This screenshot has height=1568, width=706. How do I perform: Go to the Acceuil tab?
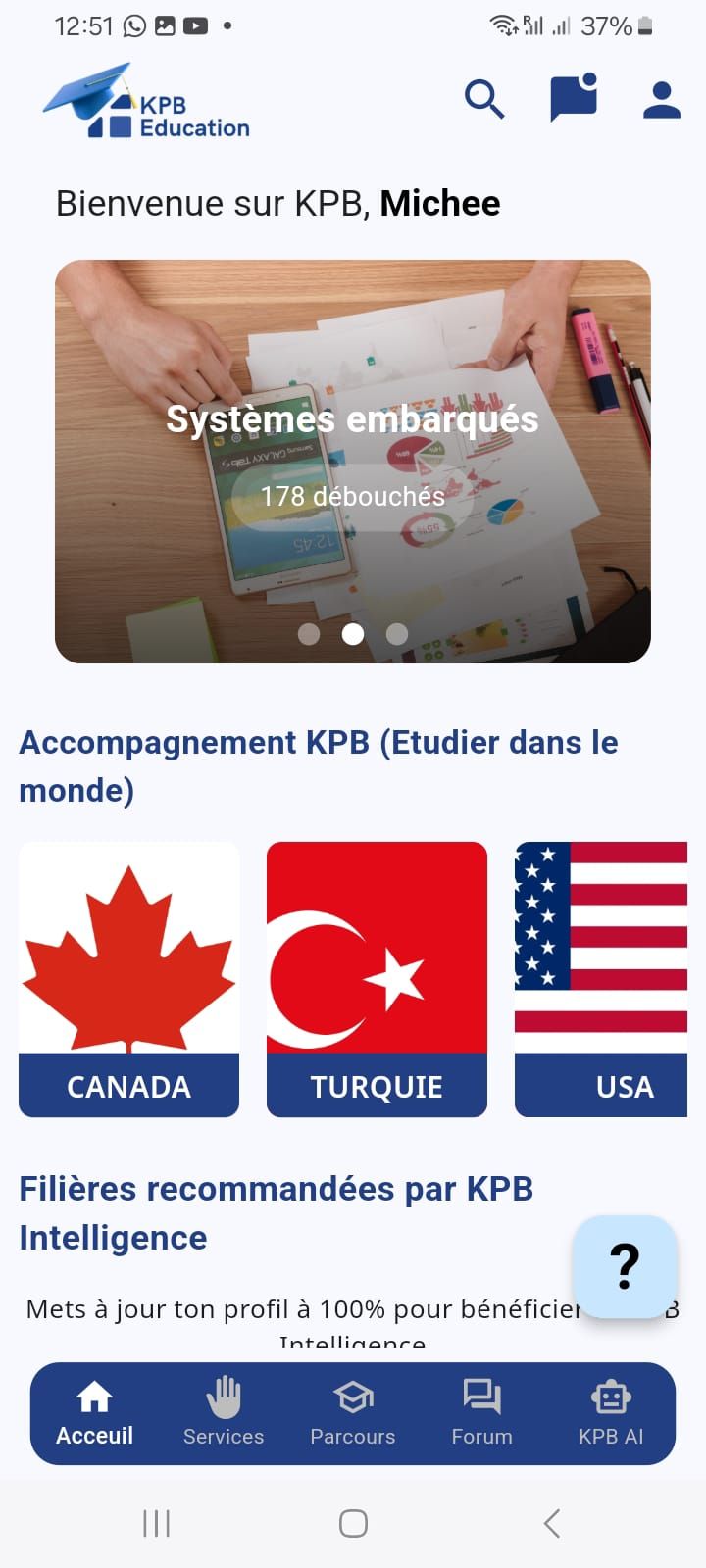pos(94,1413)
